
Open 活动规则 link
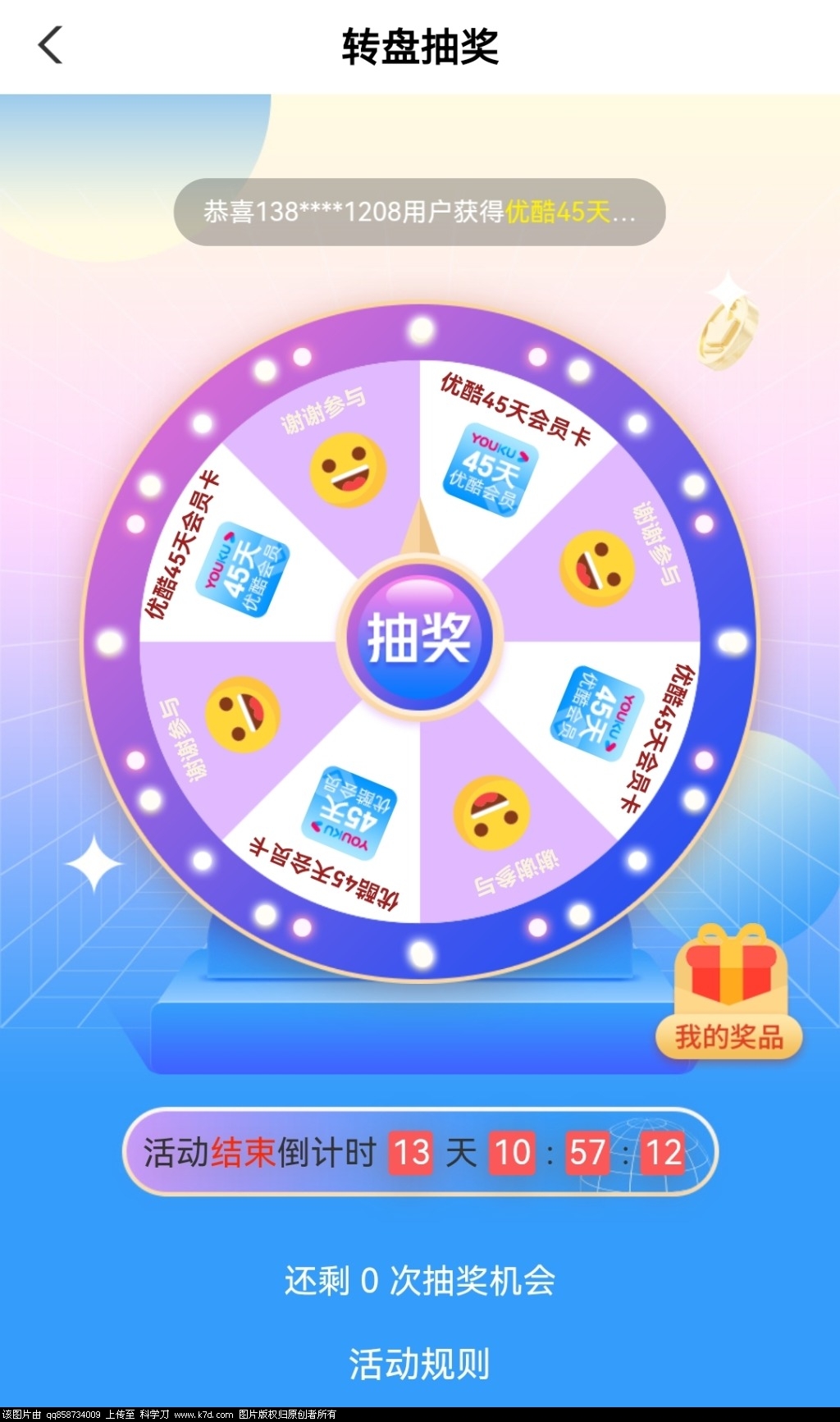[419, 1364]
